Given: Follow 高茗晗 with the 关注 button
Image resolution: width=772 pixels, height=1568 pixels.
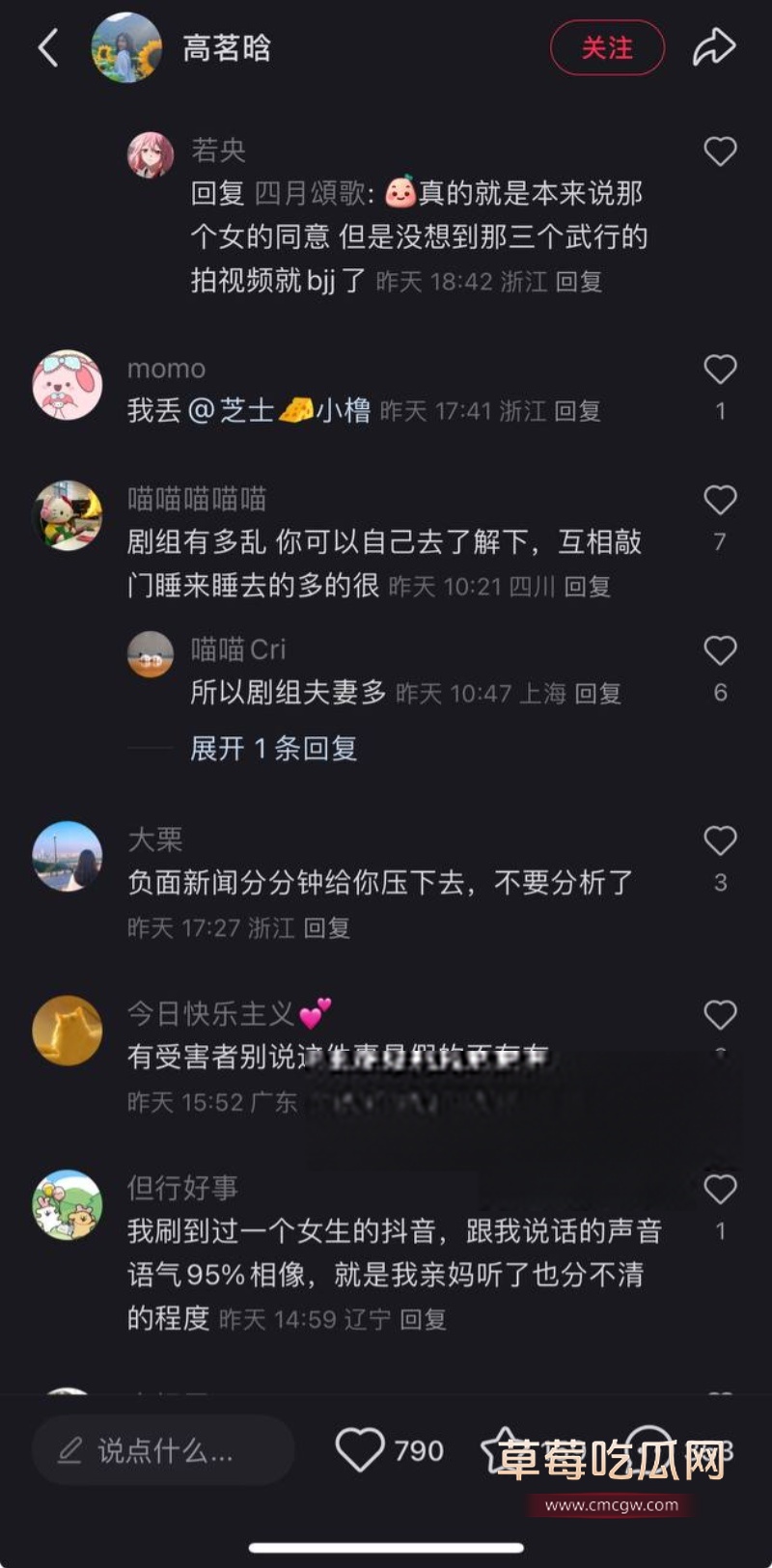Looking at the screenshot, I should [x=607, y=47].
